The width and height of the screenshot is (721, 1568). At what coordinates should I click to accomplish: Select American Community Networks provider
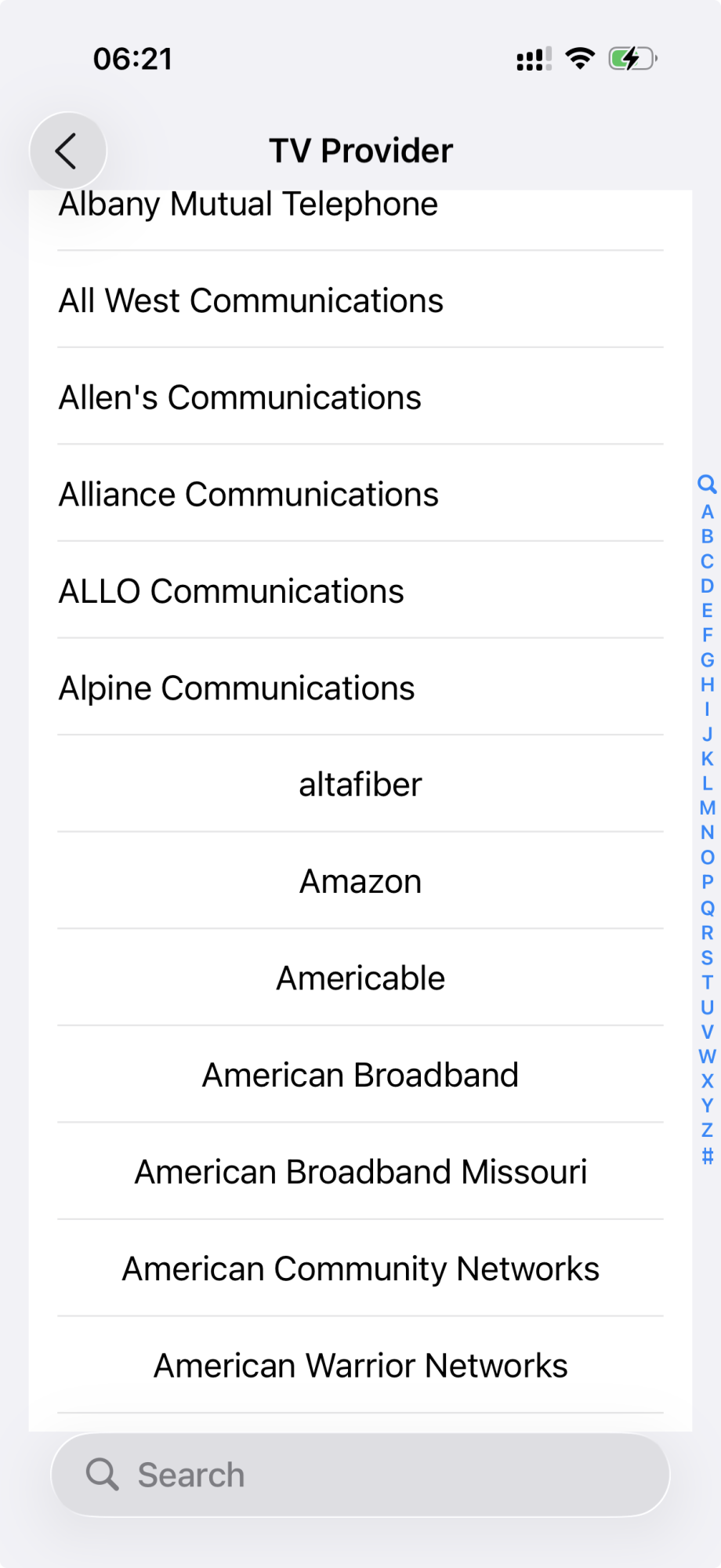point(360,1268)
